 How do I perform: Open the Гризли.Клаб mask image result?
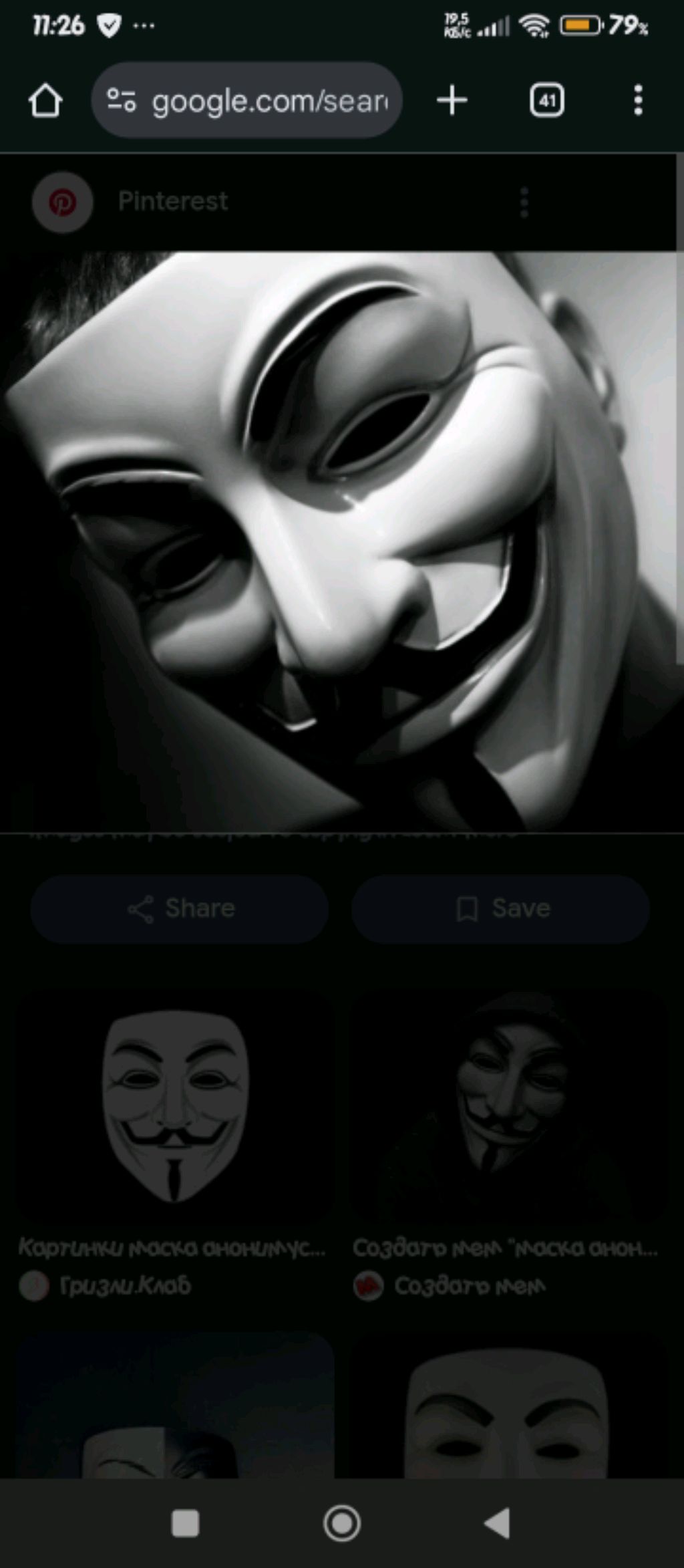click(174, 1106)
